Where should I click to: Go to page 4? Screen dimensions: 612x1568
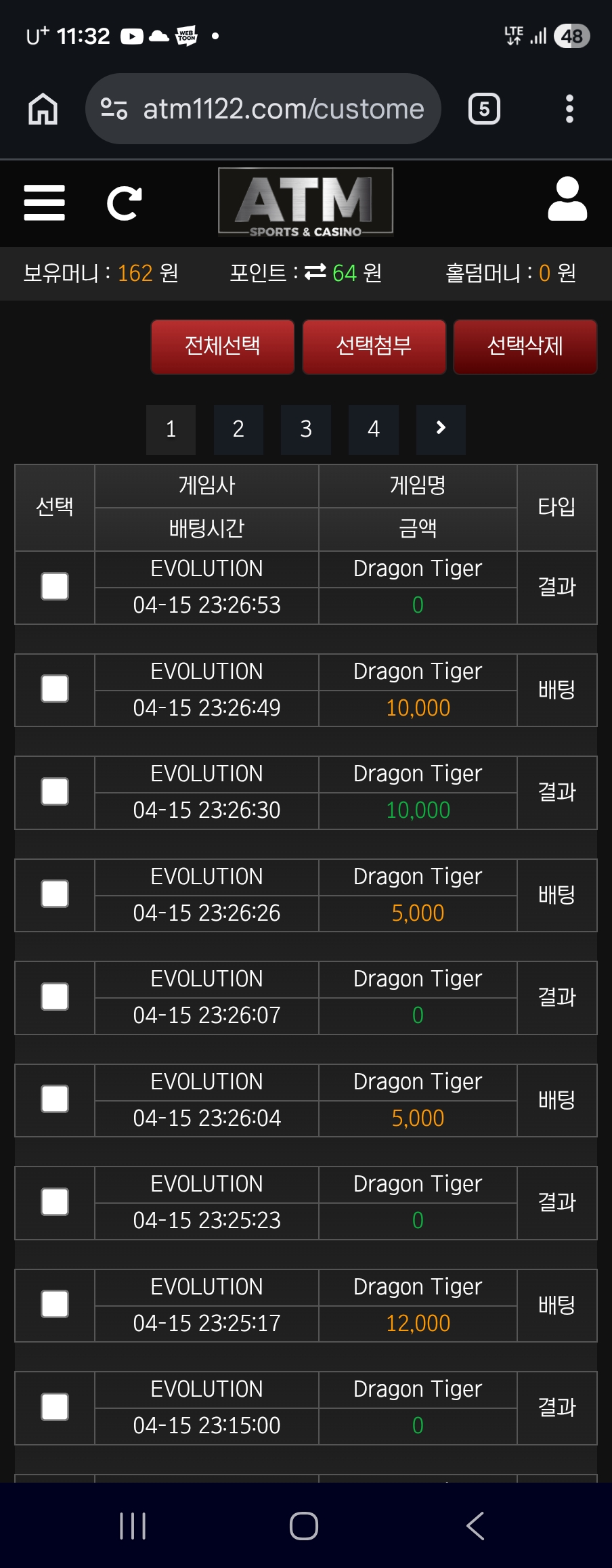(373, 429)
